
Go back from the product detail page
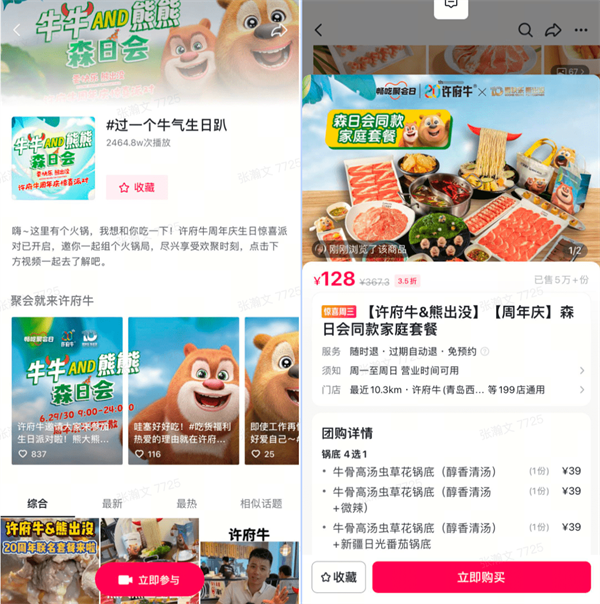318,30
